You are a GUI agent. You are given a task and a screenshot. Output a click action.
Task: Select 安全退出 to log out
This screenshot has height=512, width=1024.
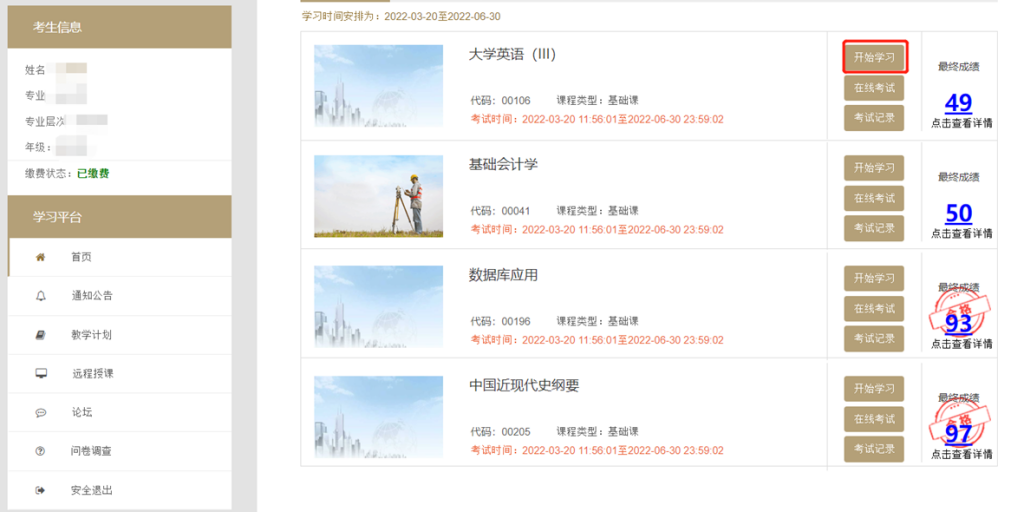click(x=92, y=490)
